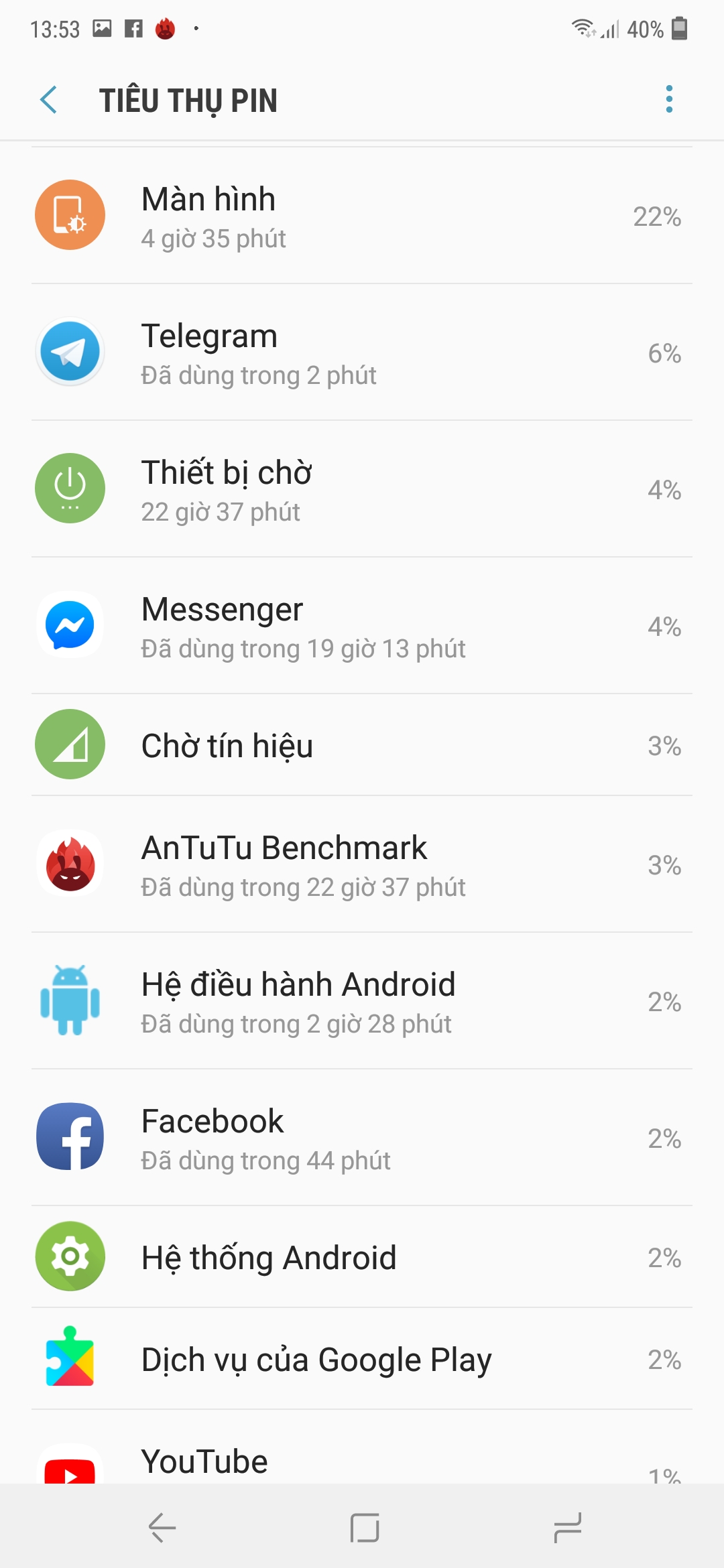Go to the home screen
Viewport: 724px width, 1568px height.
click(x=364, y=1528)
